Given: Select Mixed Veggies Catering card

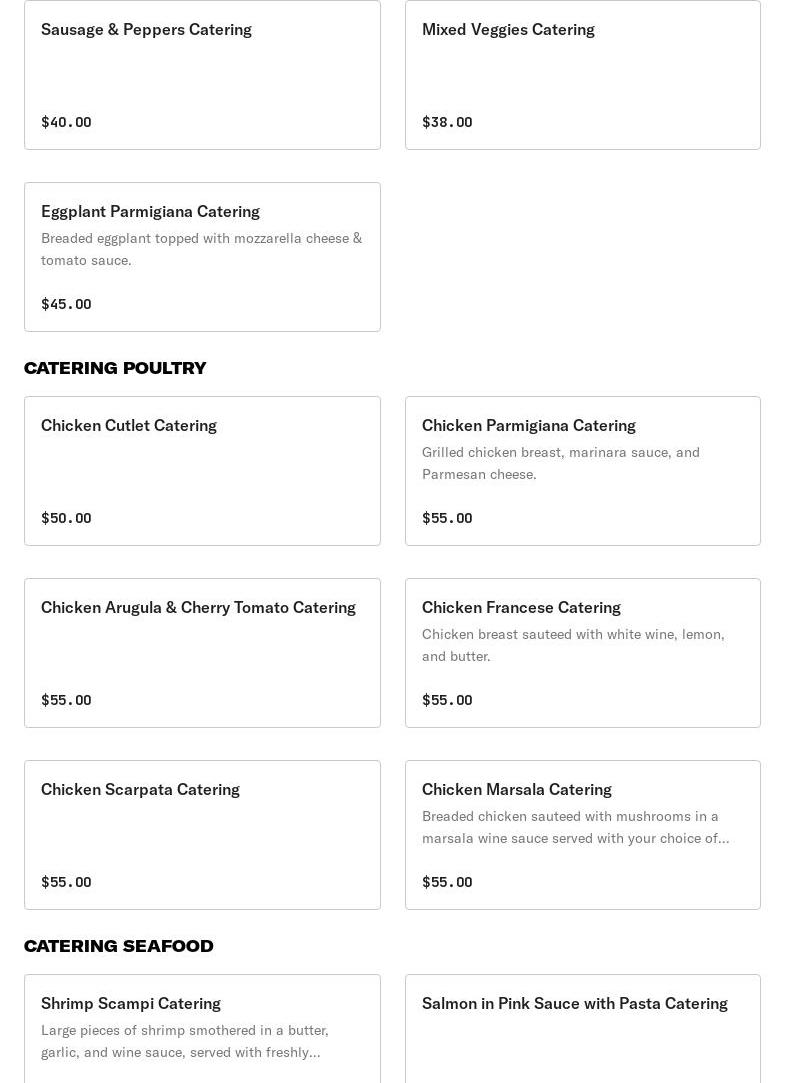Looking at the screenshot, I should tap(582, 75).
